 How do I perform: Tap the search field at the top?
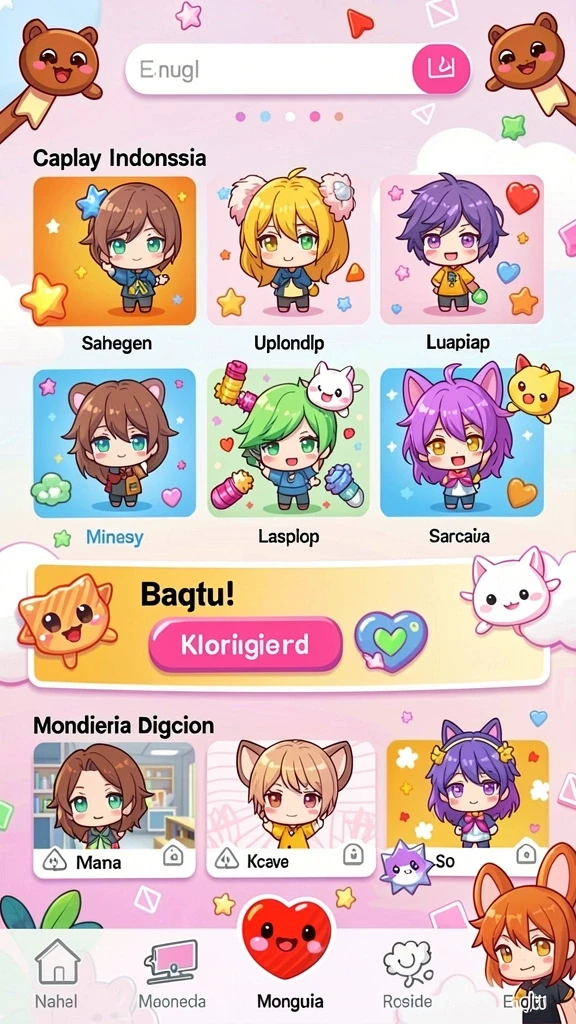(268, 69)
